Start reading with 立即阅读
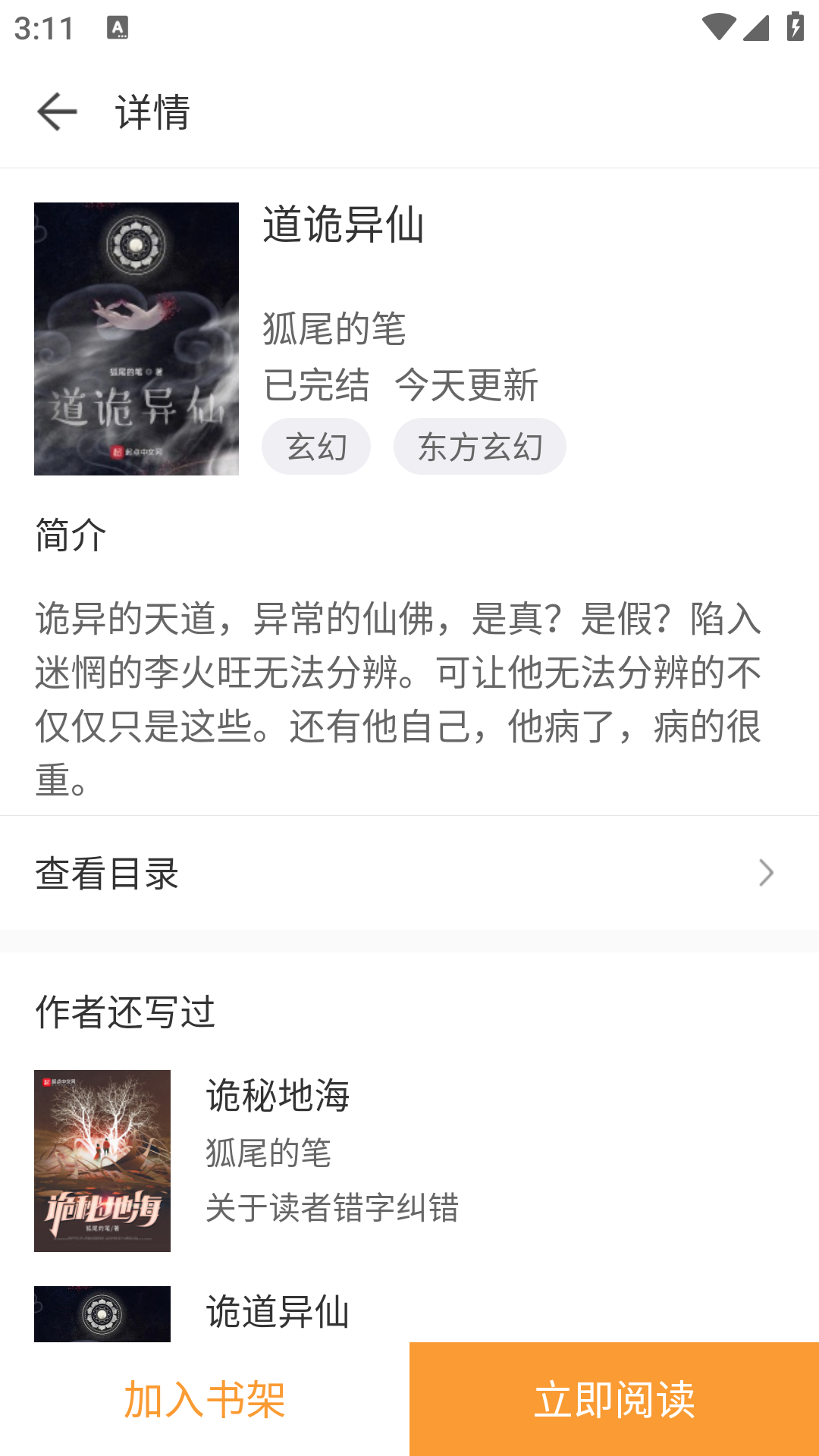This screenshot has height=1456, width=819. click(614, 1399)
